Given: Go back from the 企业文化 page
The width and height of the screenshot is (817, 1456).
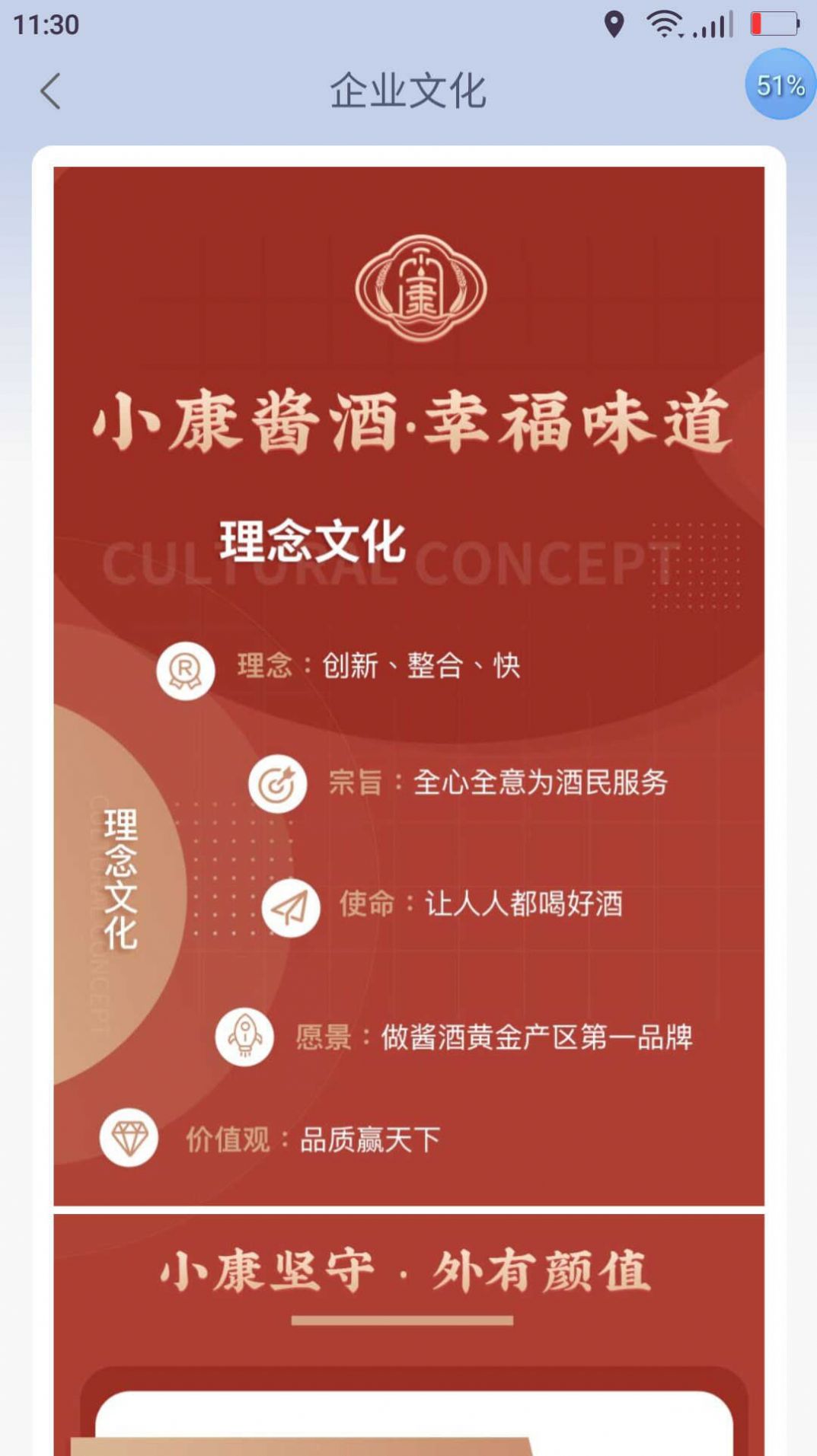Looking at the screenshot, I should coord(50,91).
